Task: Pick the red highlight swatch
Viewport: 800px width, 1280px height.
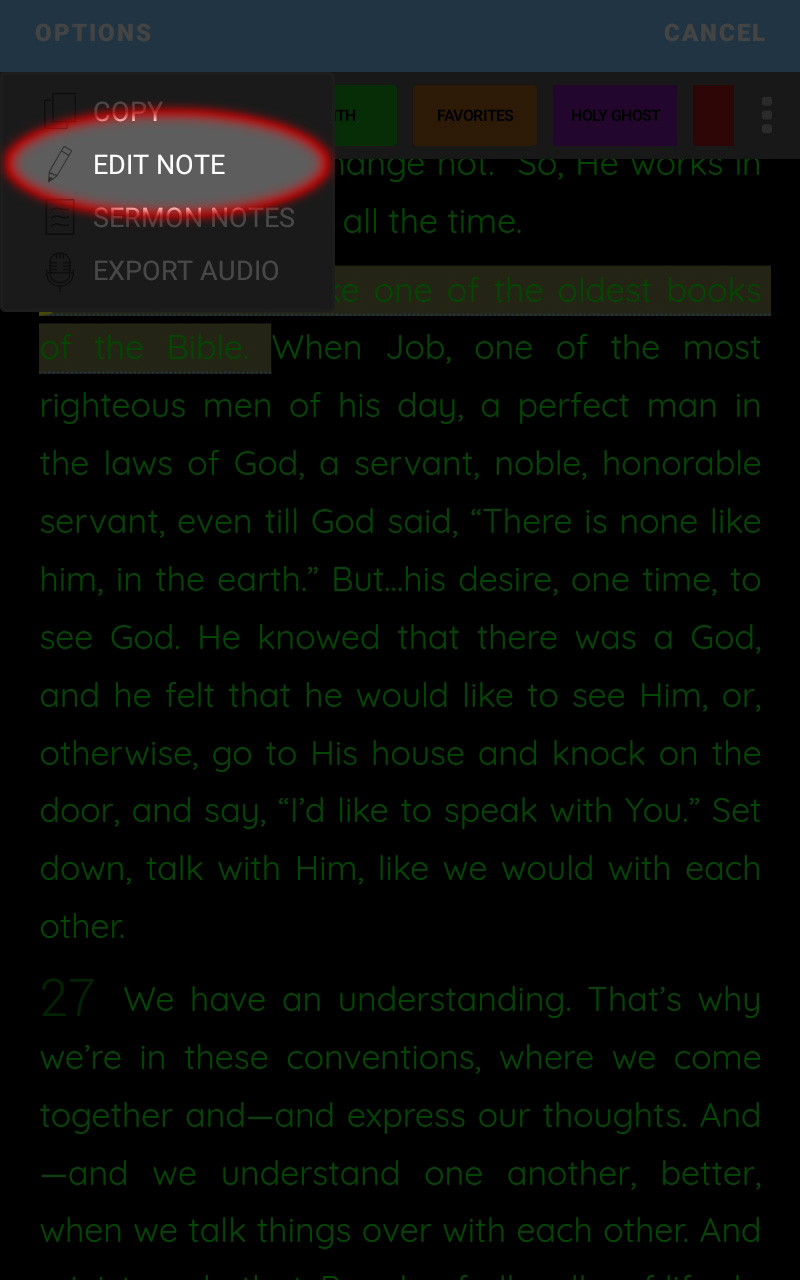Action: point(713,115)
